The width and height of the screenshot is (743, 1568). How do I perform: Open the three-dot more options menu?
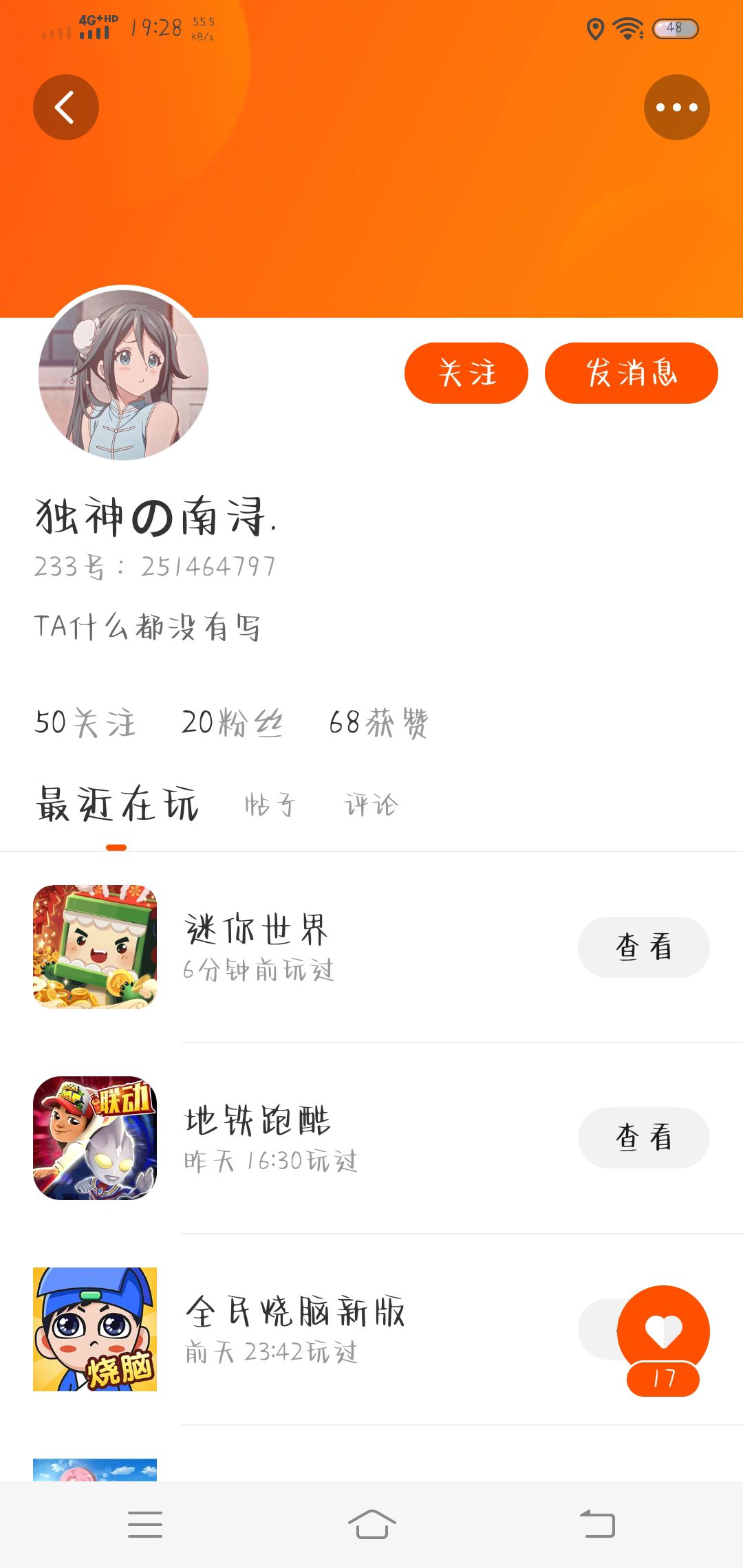[x=676, y=107]
